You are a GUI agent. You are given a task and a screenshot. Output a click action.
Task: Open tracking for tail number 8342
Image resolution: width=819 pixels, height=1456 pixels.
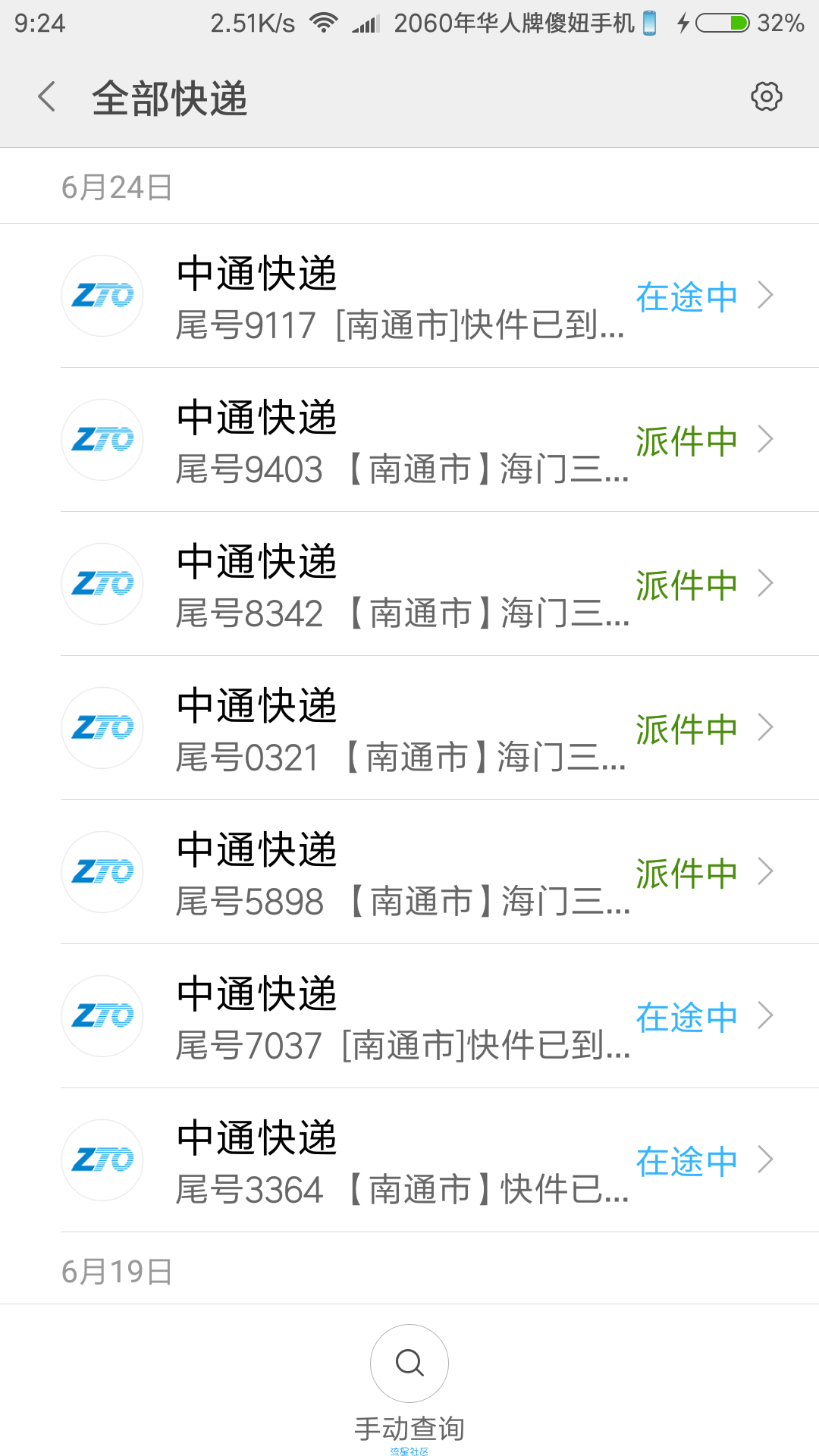coord(409,584)
